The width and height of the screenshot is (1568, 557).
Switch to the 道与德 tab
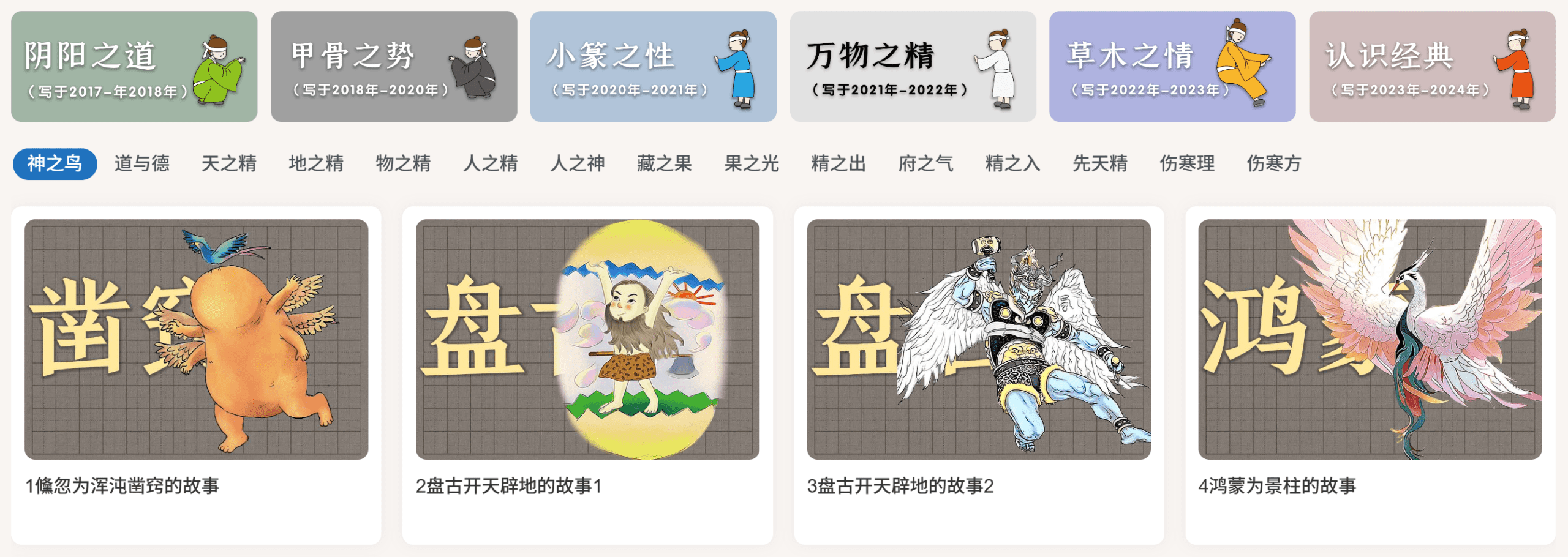(x=141, y=163)
